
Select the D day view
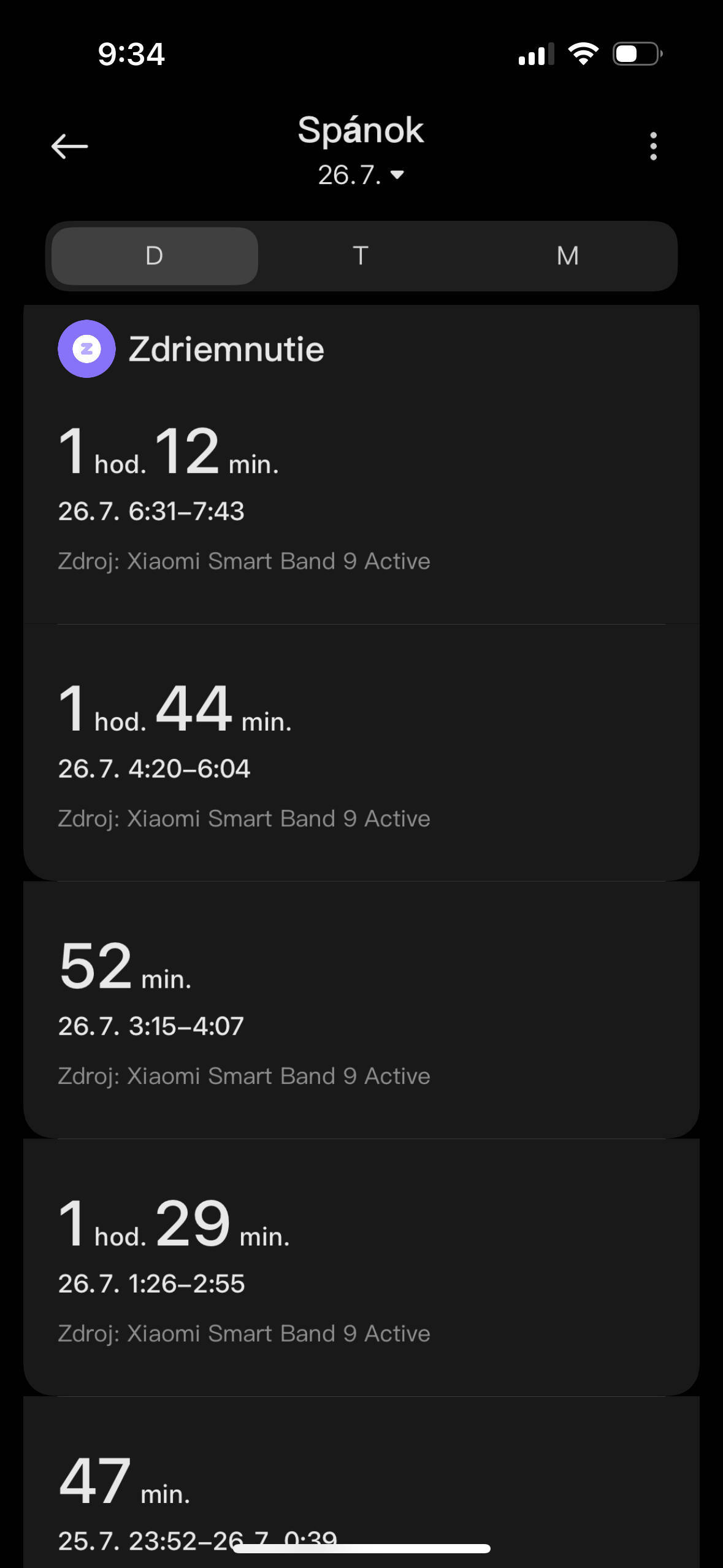pyautogui.click(x=155, y=256)
